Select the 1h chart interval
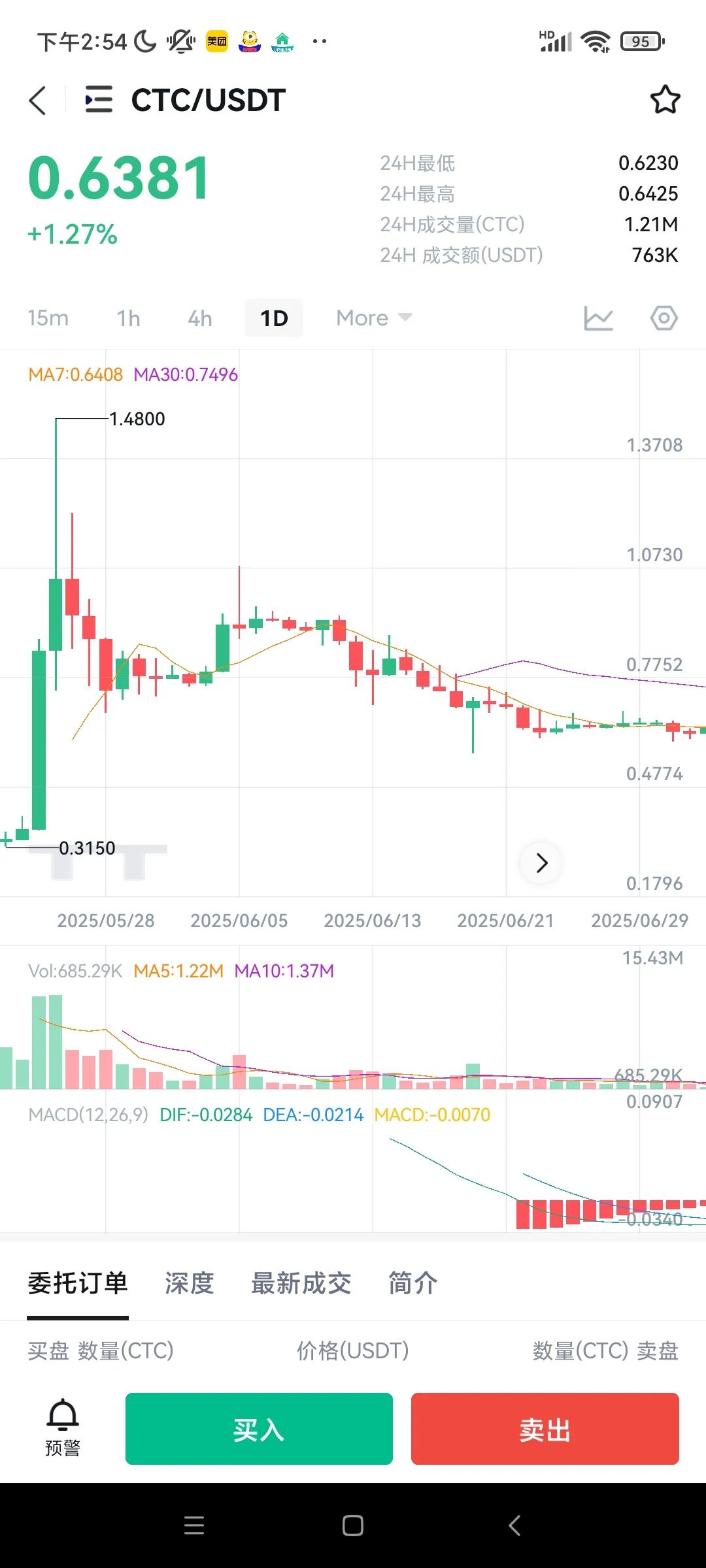706x1568 pixels. tap(128, 318)
